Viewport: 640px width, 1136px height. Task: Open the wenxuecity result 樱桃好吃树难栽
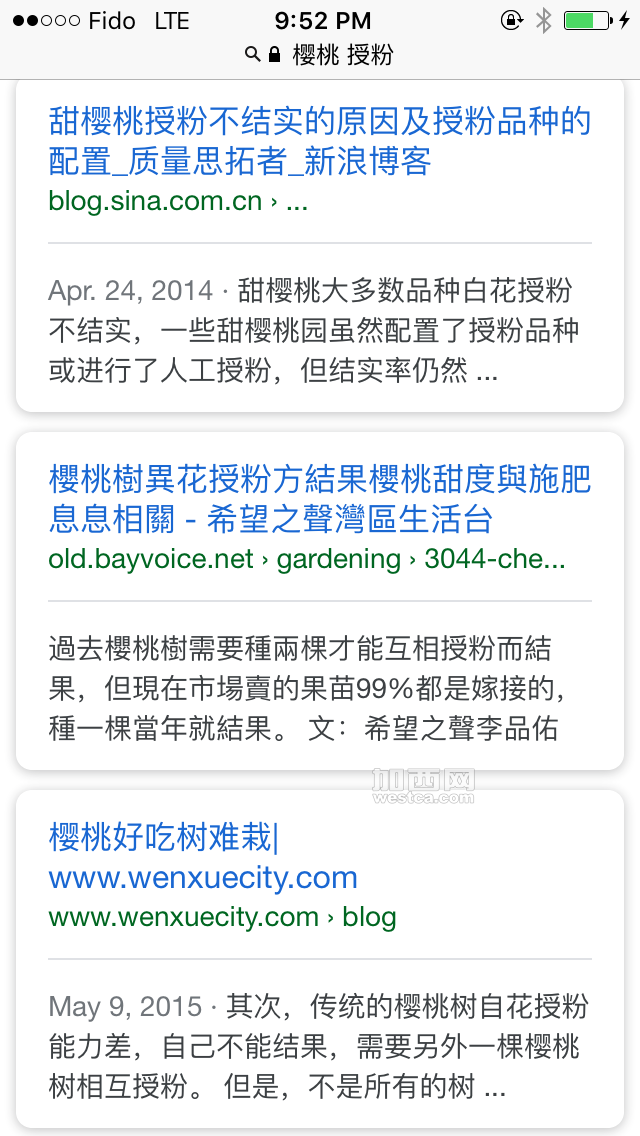click(204, 858)
